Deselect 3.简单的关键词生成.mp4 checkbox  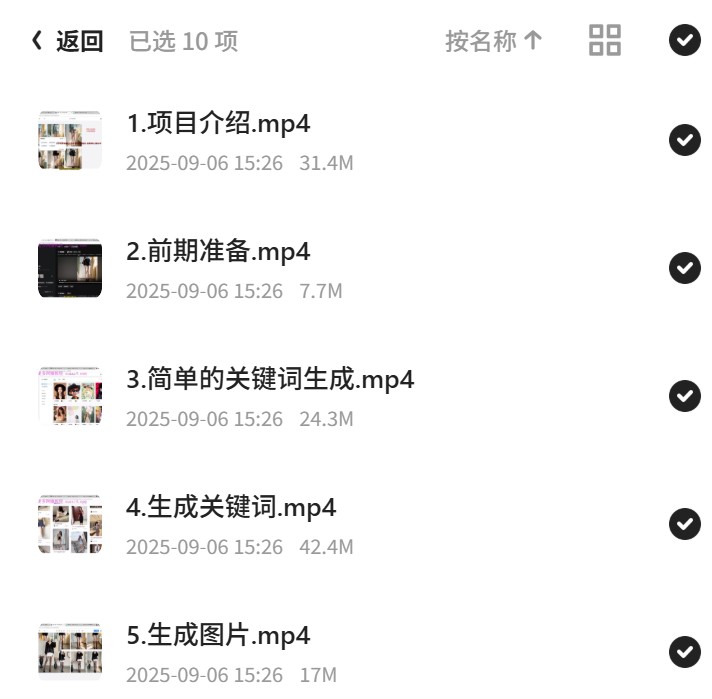684,396
